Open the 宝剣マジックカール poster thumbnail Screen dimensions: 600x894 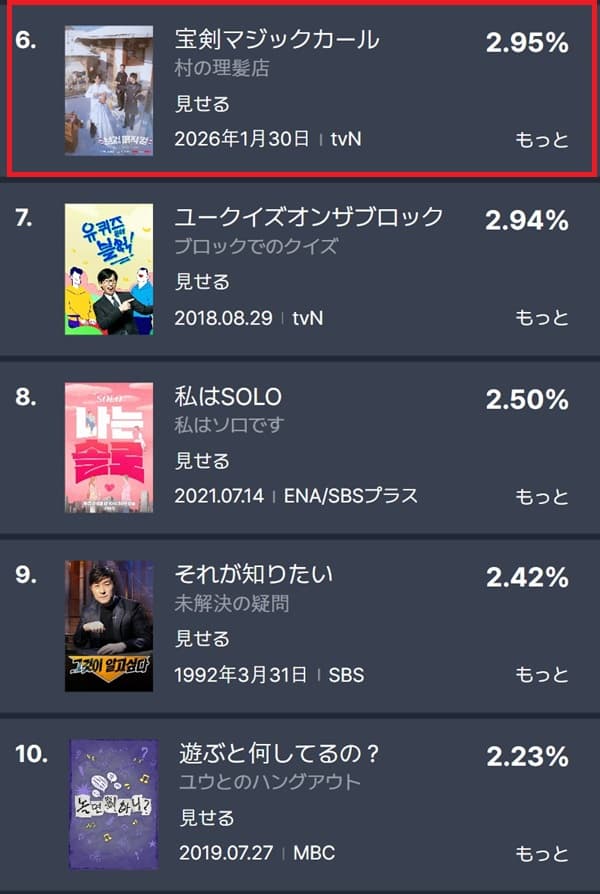(x=109, y=91)
